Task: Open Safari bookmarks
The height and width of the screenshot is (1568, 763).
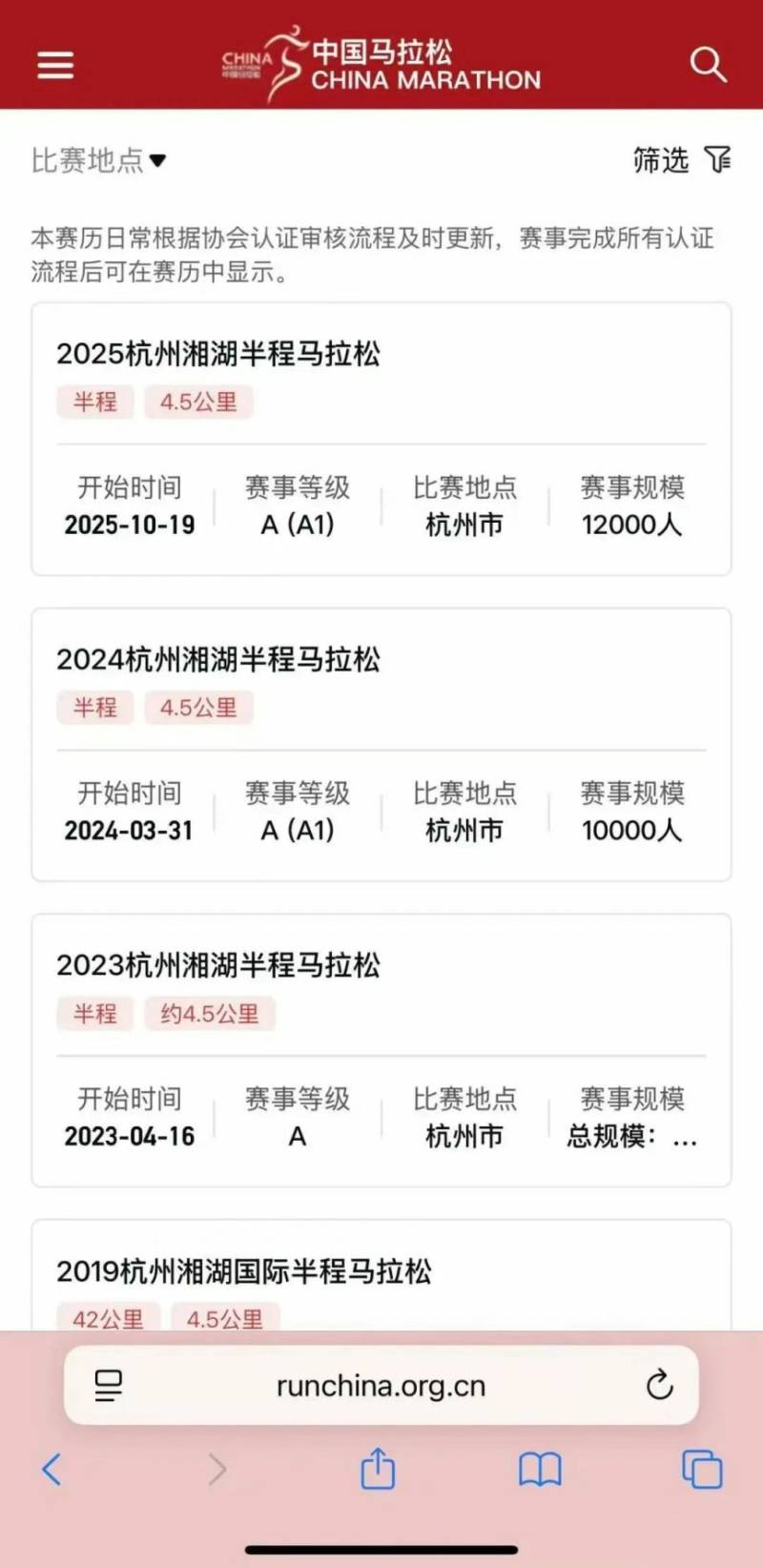Action: pos(539,1470)
